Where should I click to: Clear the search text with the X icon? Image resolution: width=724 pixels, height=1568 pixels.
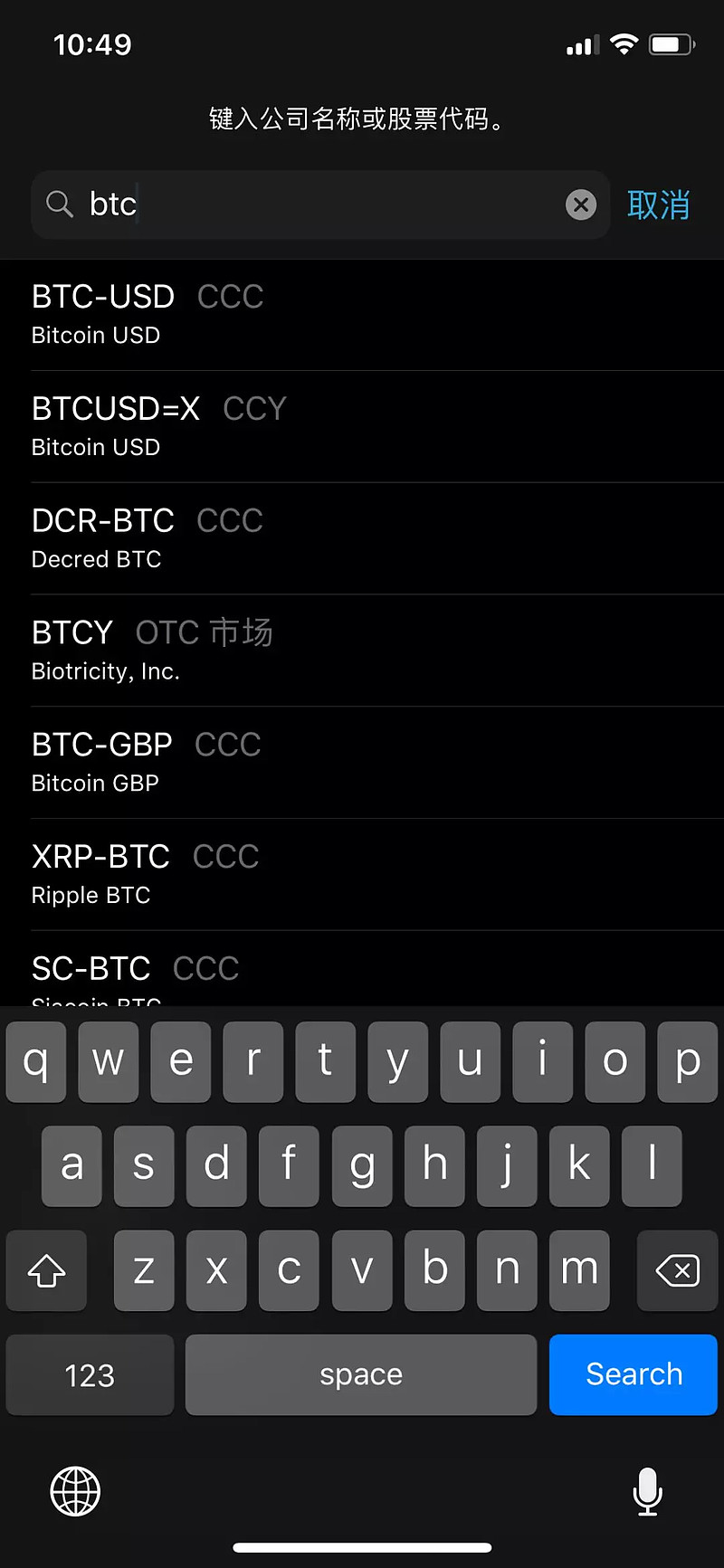[581, 205]
